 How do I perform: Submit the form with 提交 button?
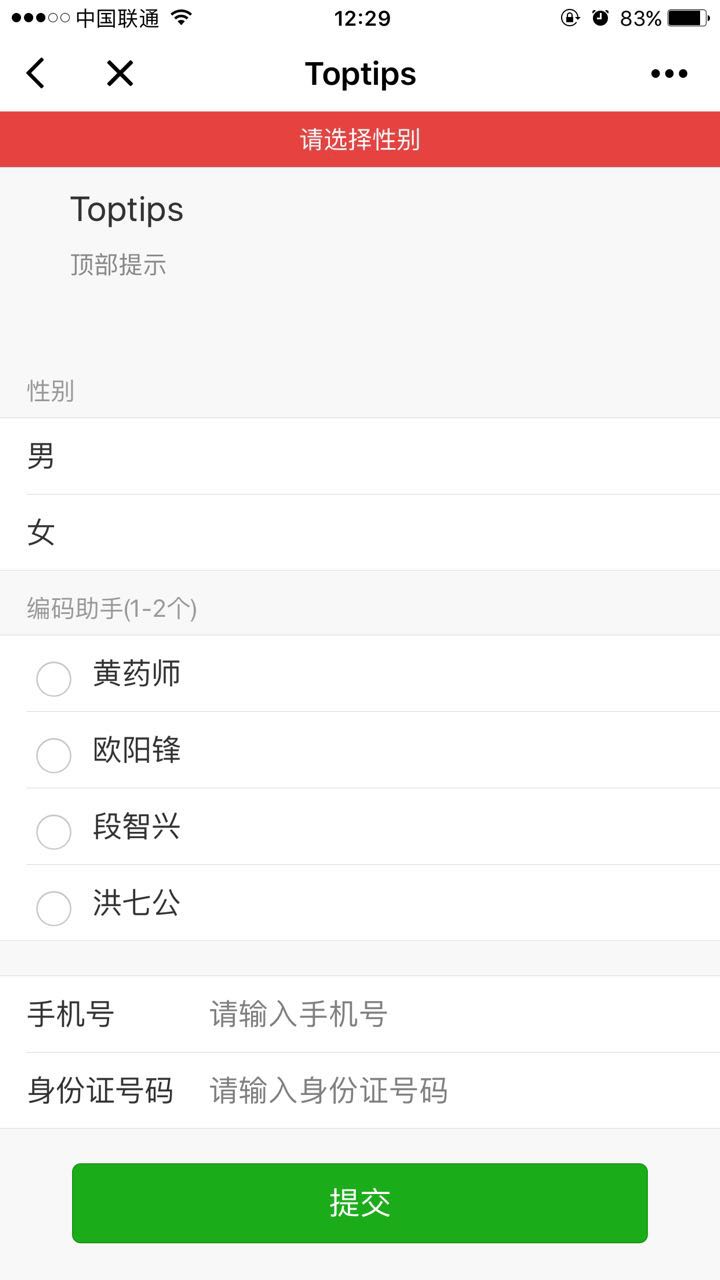point(360,1203)
